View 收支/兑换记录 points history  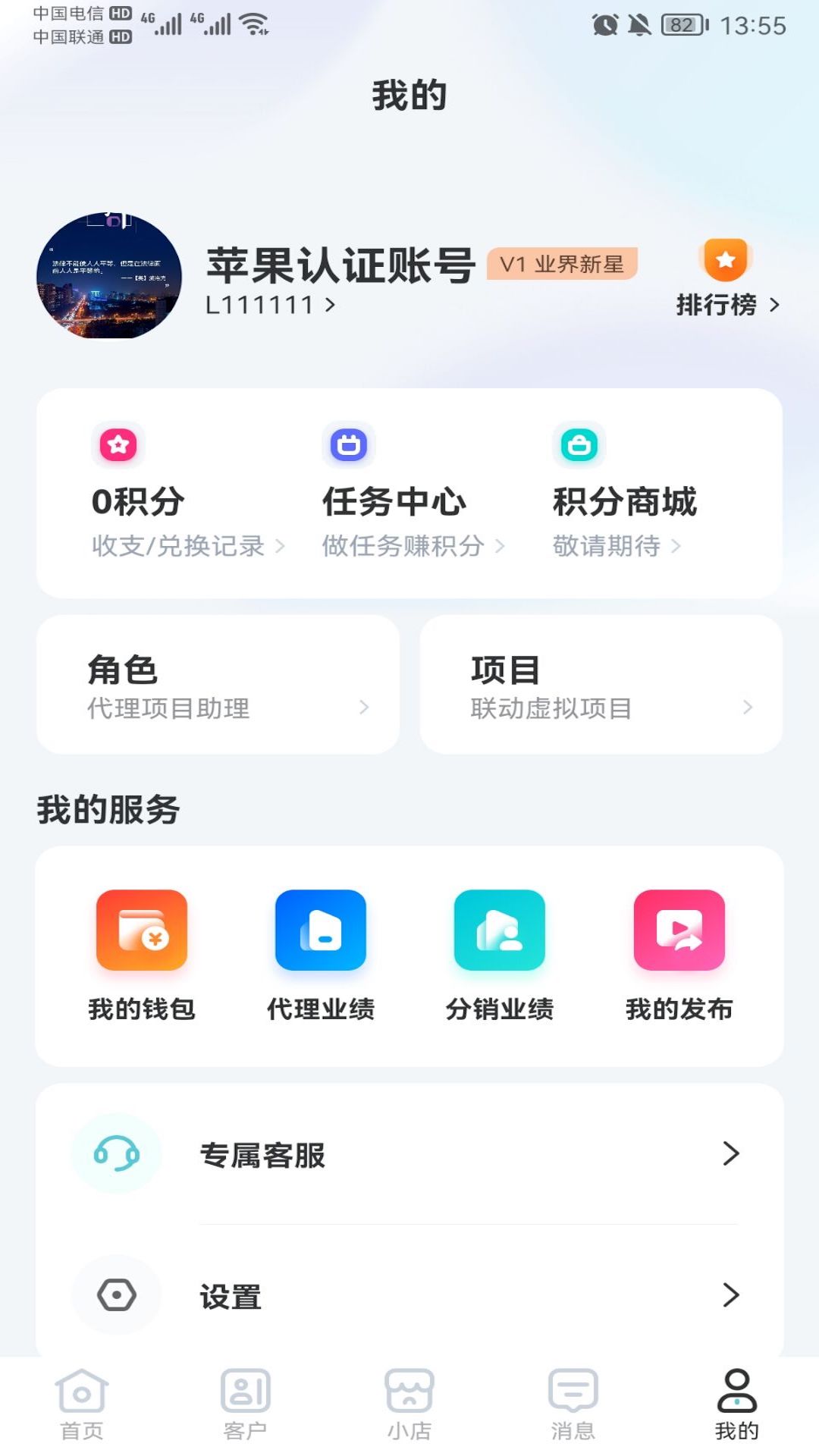[x=187, y=545]
